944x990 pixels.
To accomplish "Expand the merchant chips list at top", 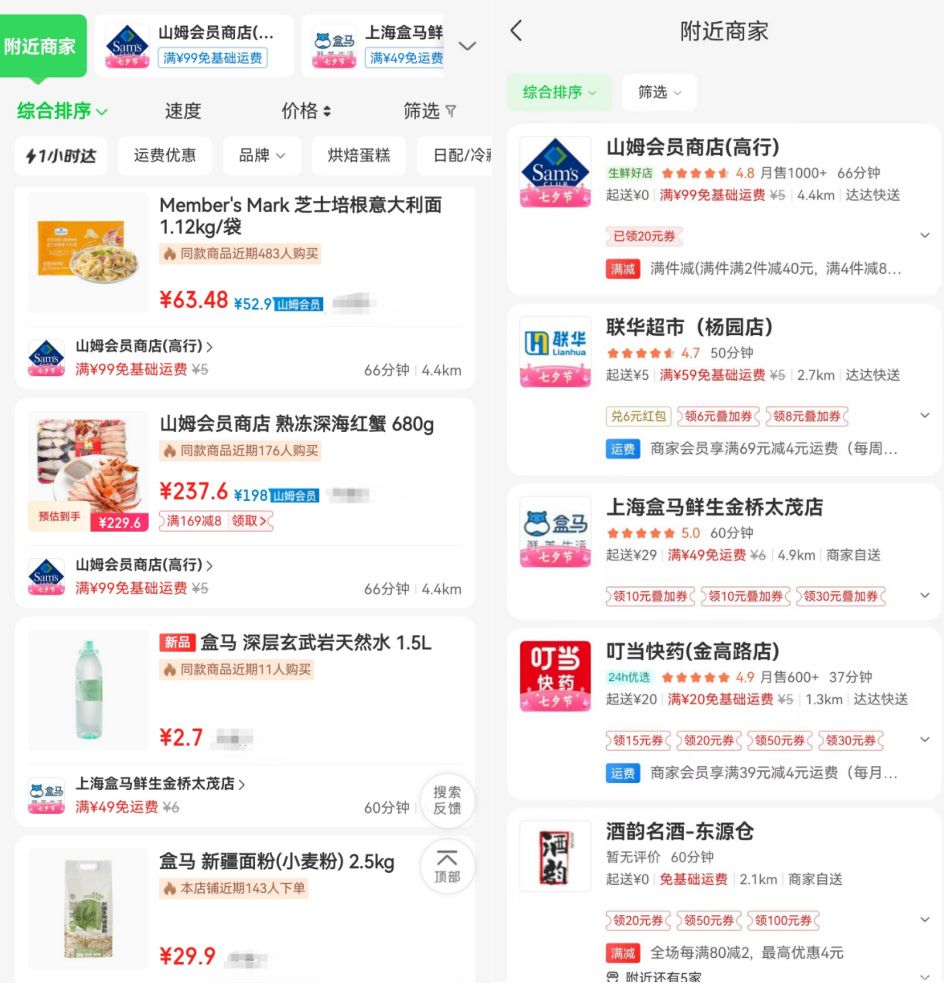I will click(x=467, y=46).
